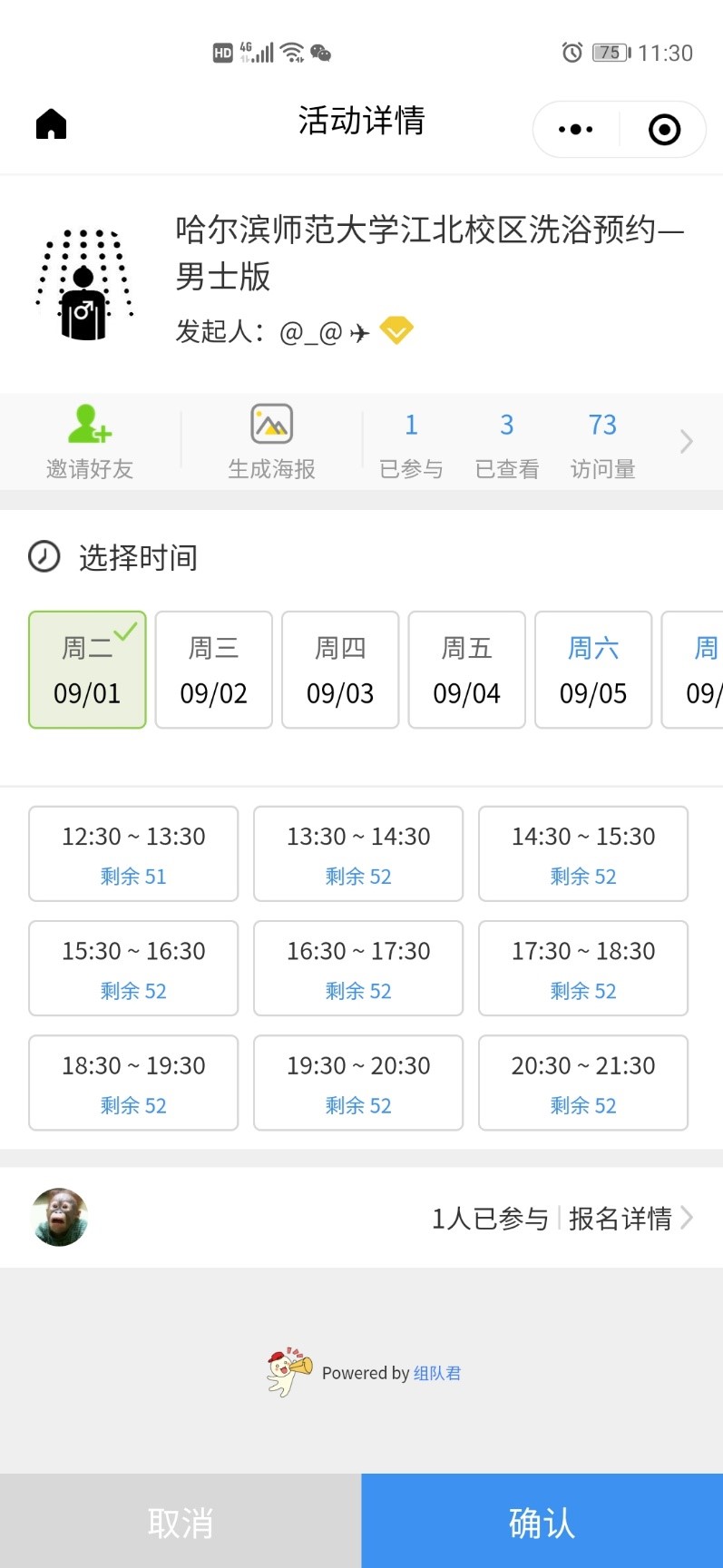Close the mini program via circle icon
Screen dimensions: 723x1568
pyautogui.click(x=665, y=130)
